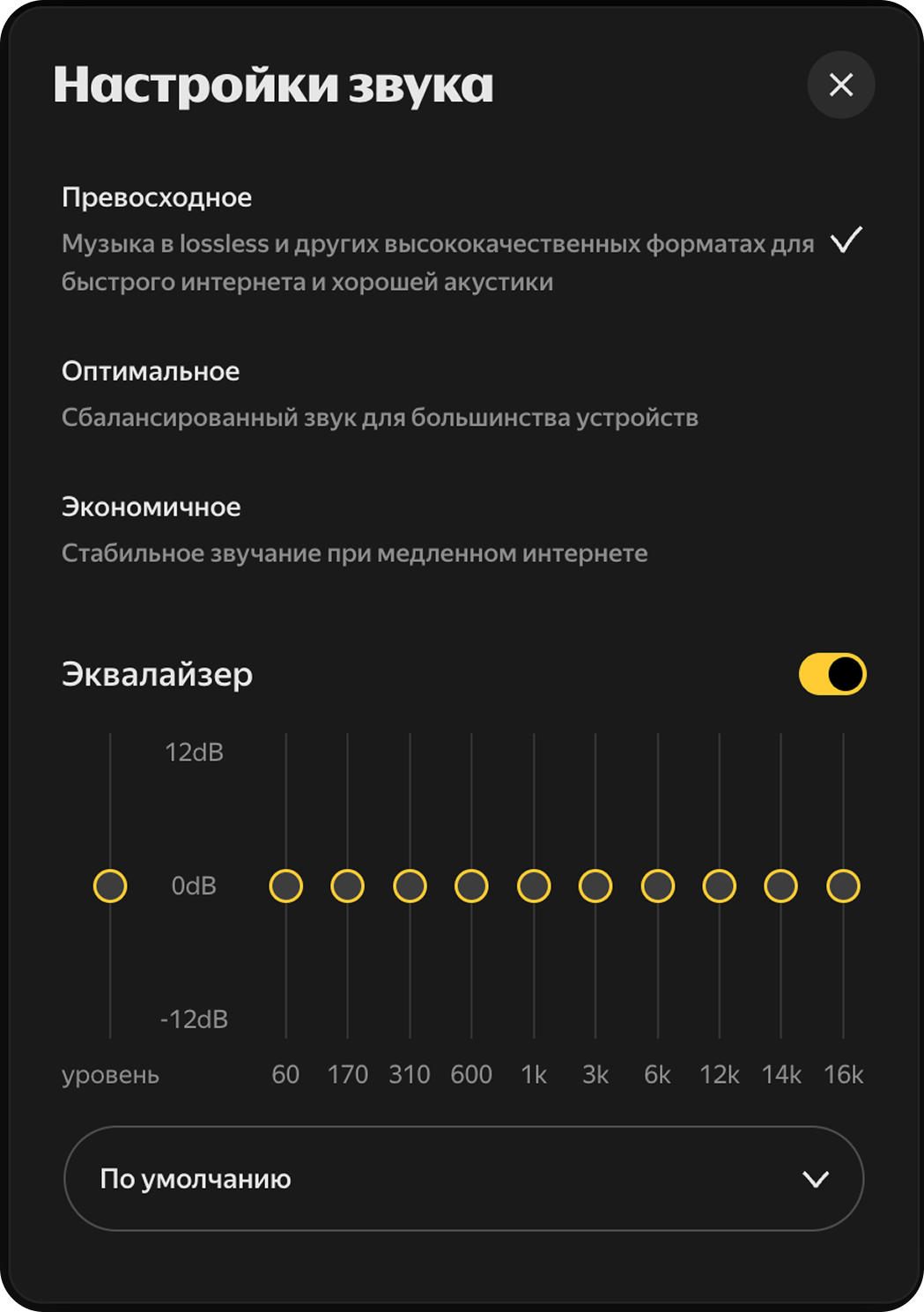The height and width of the screenshot is (1312, 924).
Task: Close the sound settings dialog
Action: click(840, 85)
